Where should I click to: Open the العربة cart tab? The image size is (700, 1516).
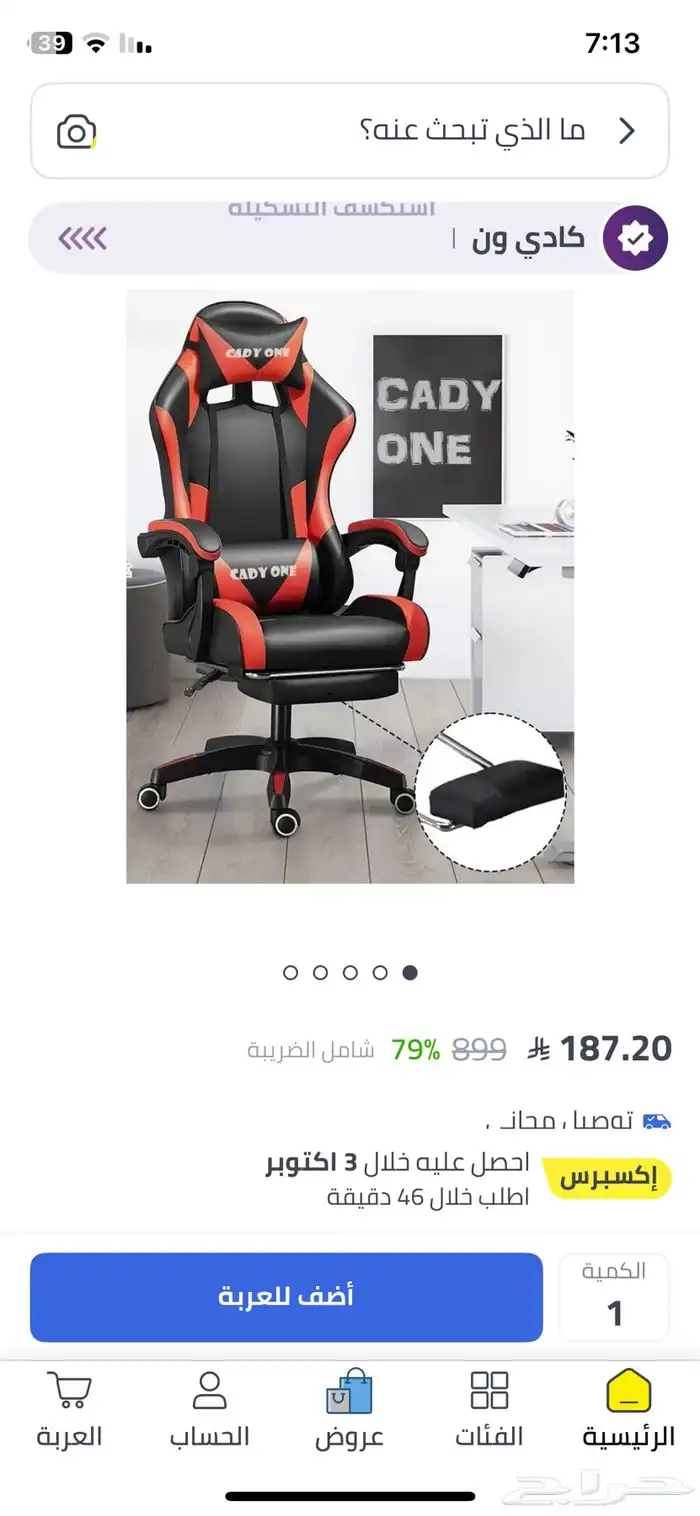click(69, 1410)
